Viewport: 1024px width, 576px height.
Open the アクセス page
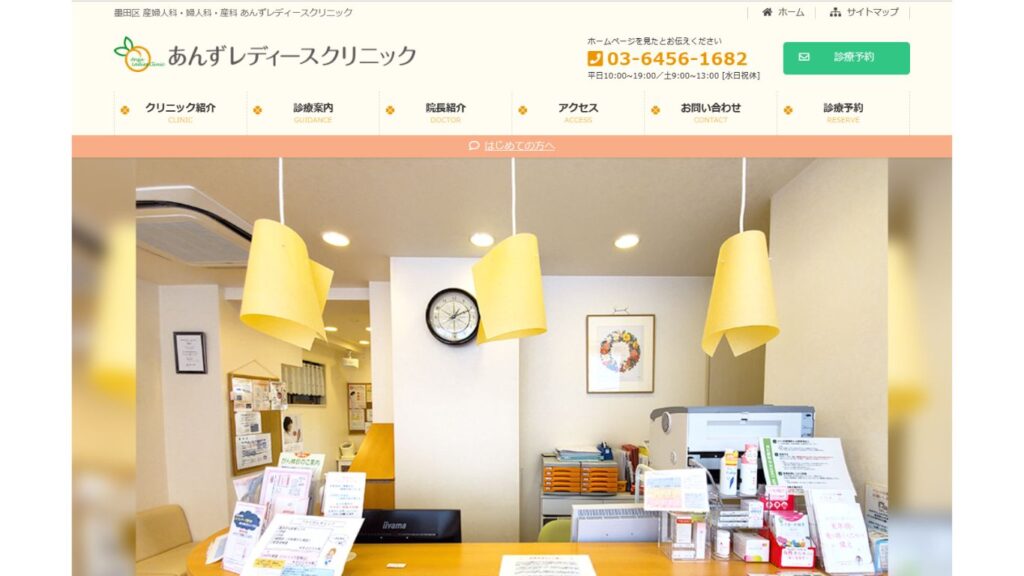(578, 112)
